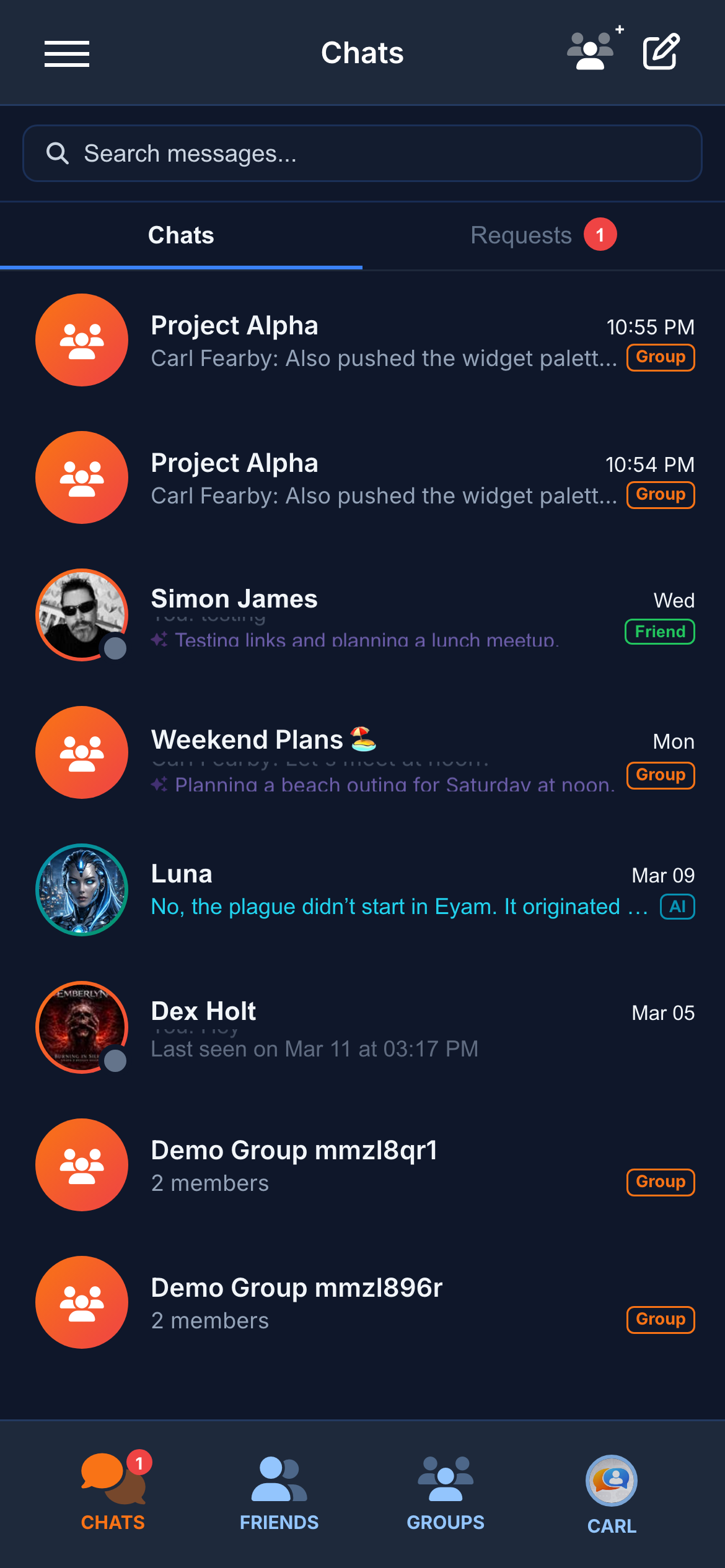
Task: Click the search magnifier icon
Action: pyautogui.click(x=58, y=152)
